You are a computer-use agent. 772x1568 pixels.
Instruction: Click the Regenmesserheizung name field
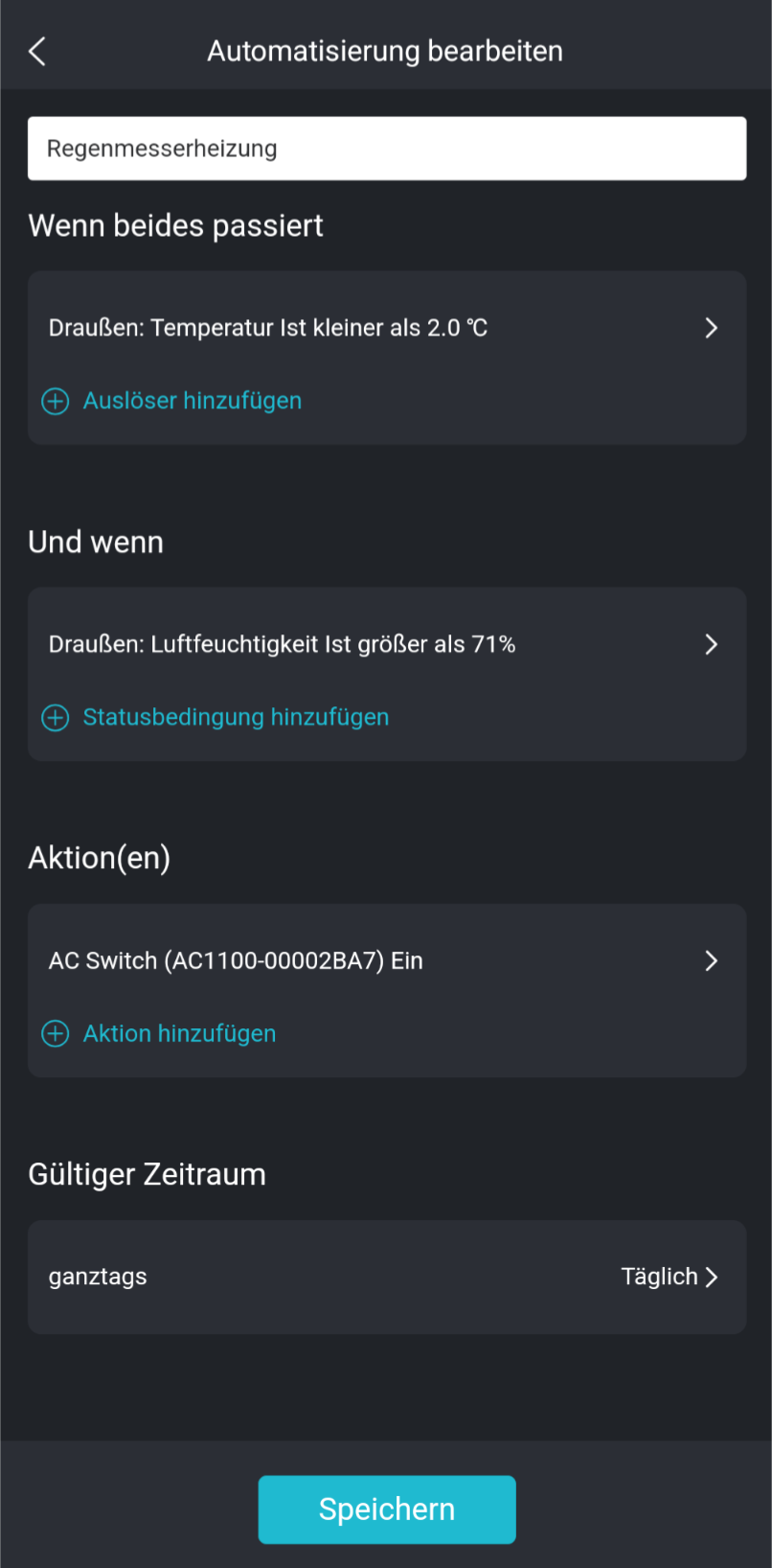click(386, 148)
